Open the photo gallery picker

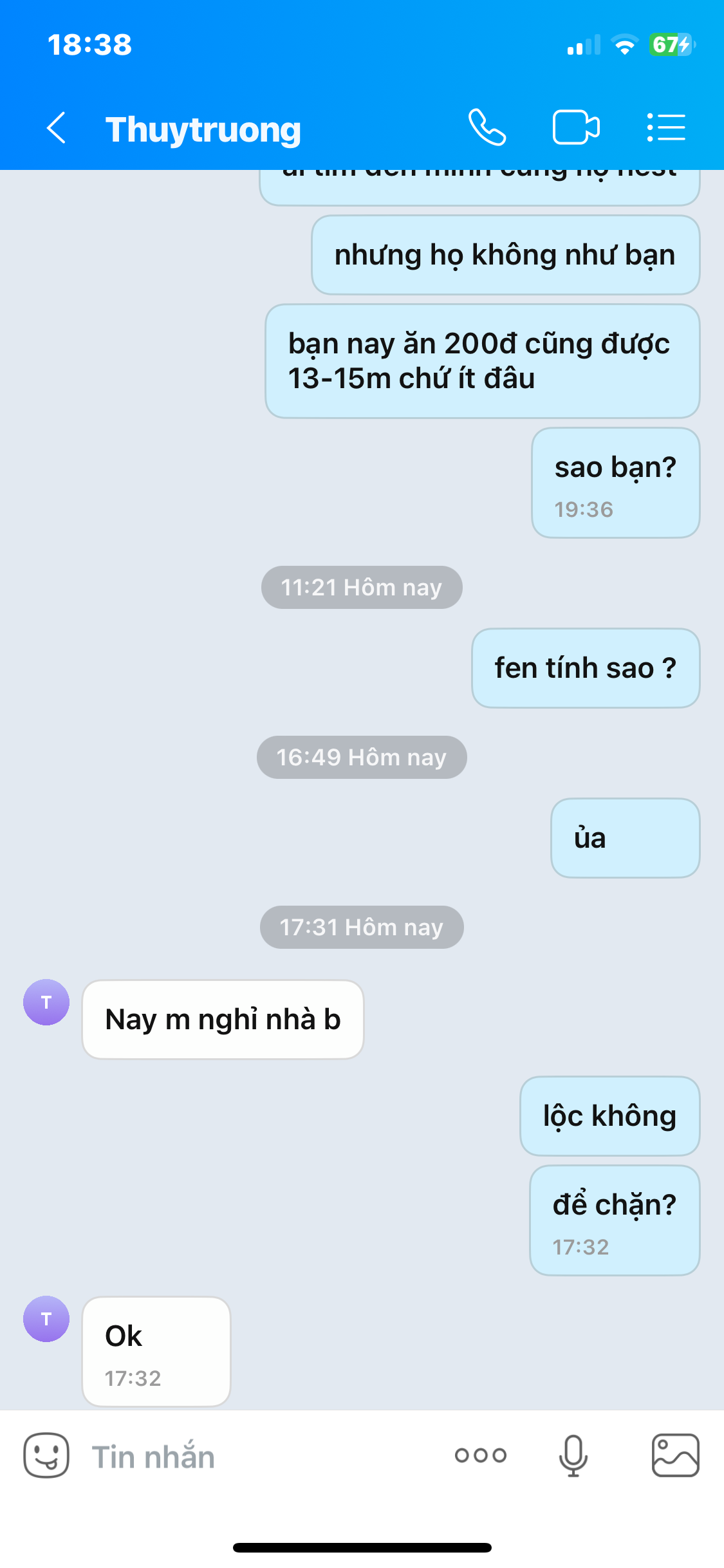click(676, 1455)
